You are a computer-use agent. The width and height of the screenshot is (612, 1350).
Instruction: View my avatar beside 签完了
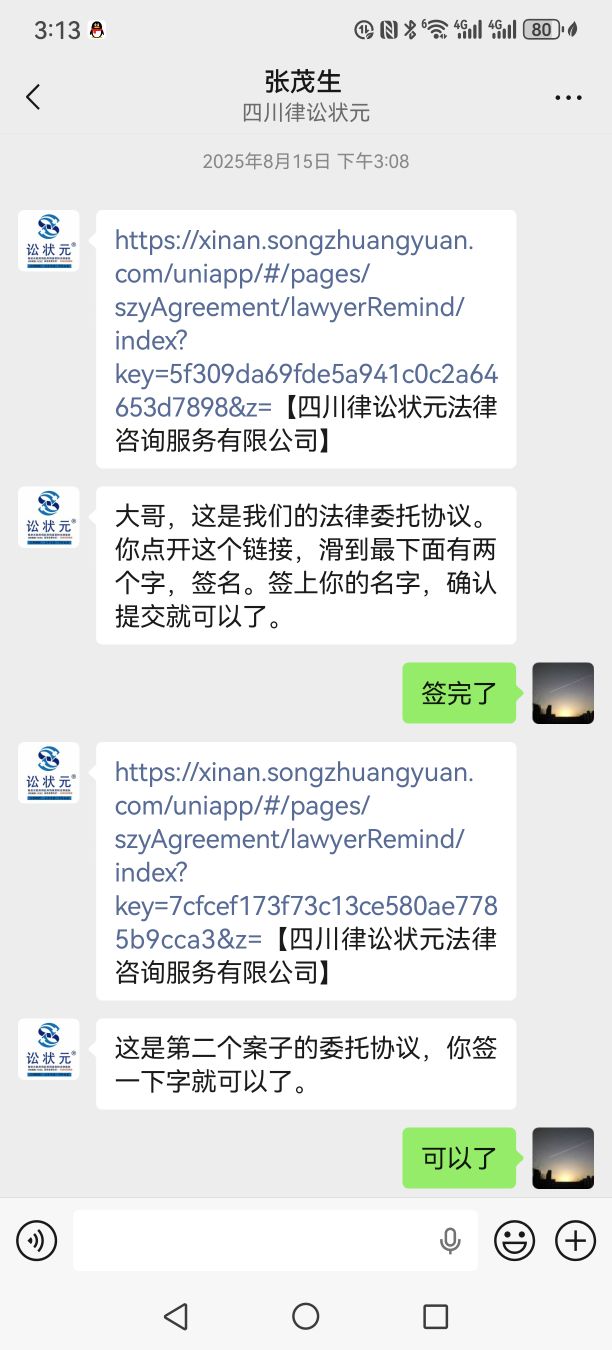point(563,693)
